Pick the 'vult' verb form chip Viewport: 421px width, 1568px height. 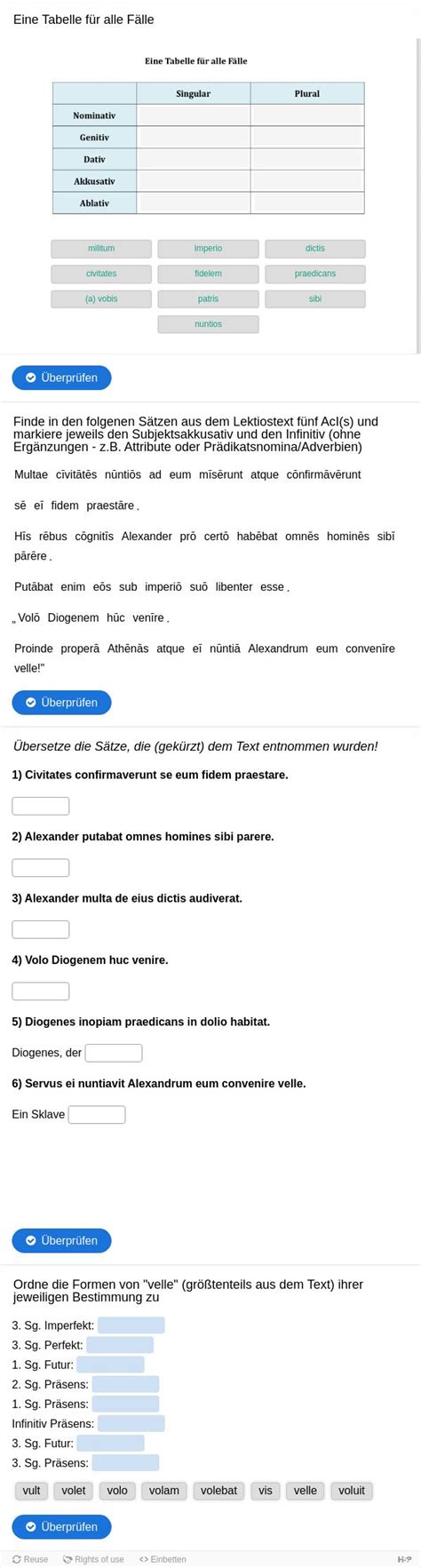click(x=31, y=1490)
